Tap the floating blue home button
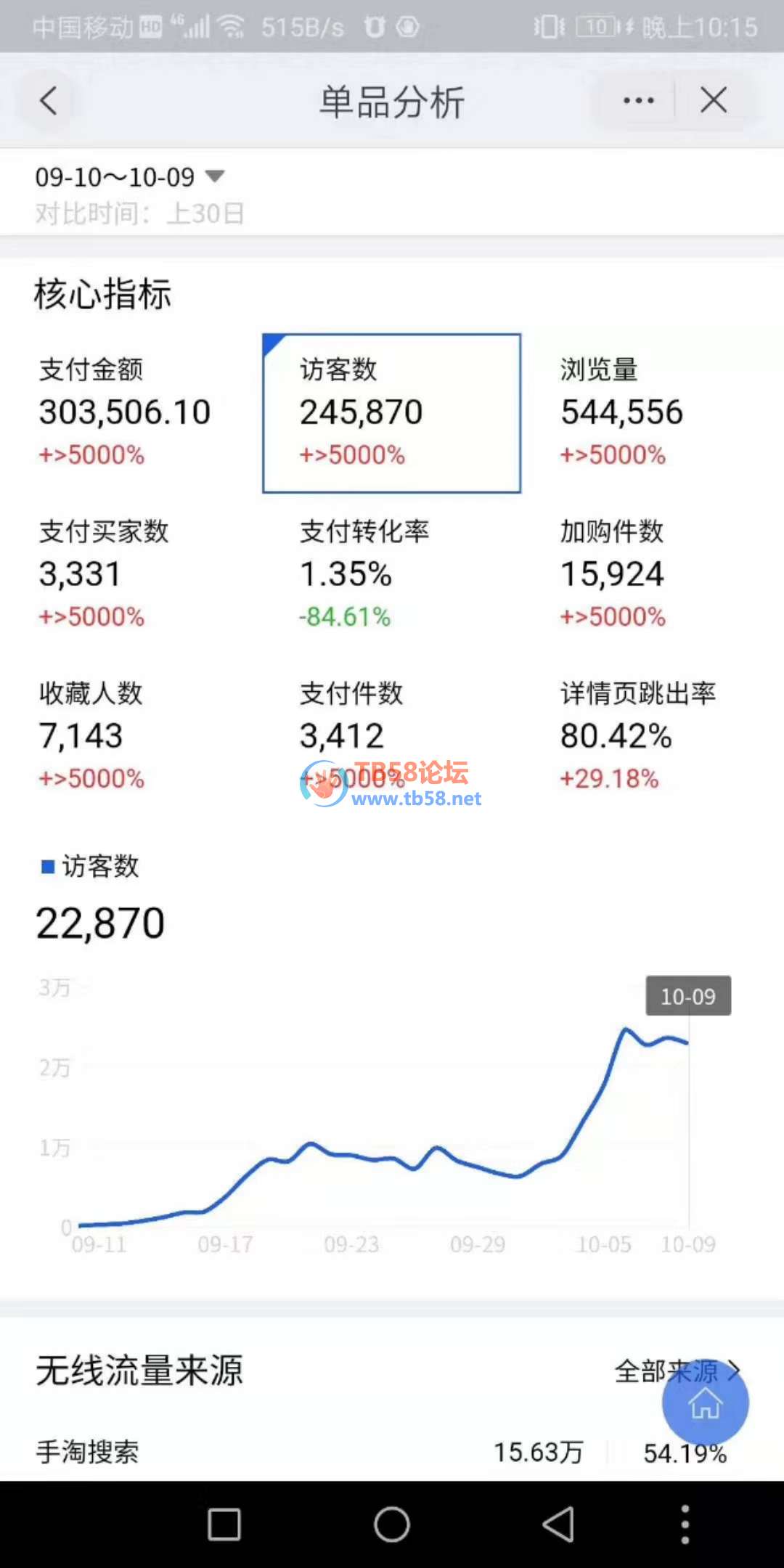The image size is (784, 1568). [705, 1403]
